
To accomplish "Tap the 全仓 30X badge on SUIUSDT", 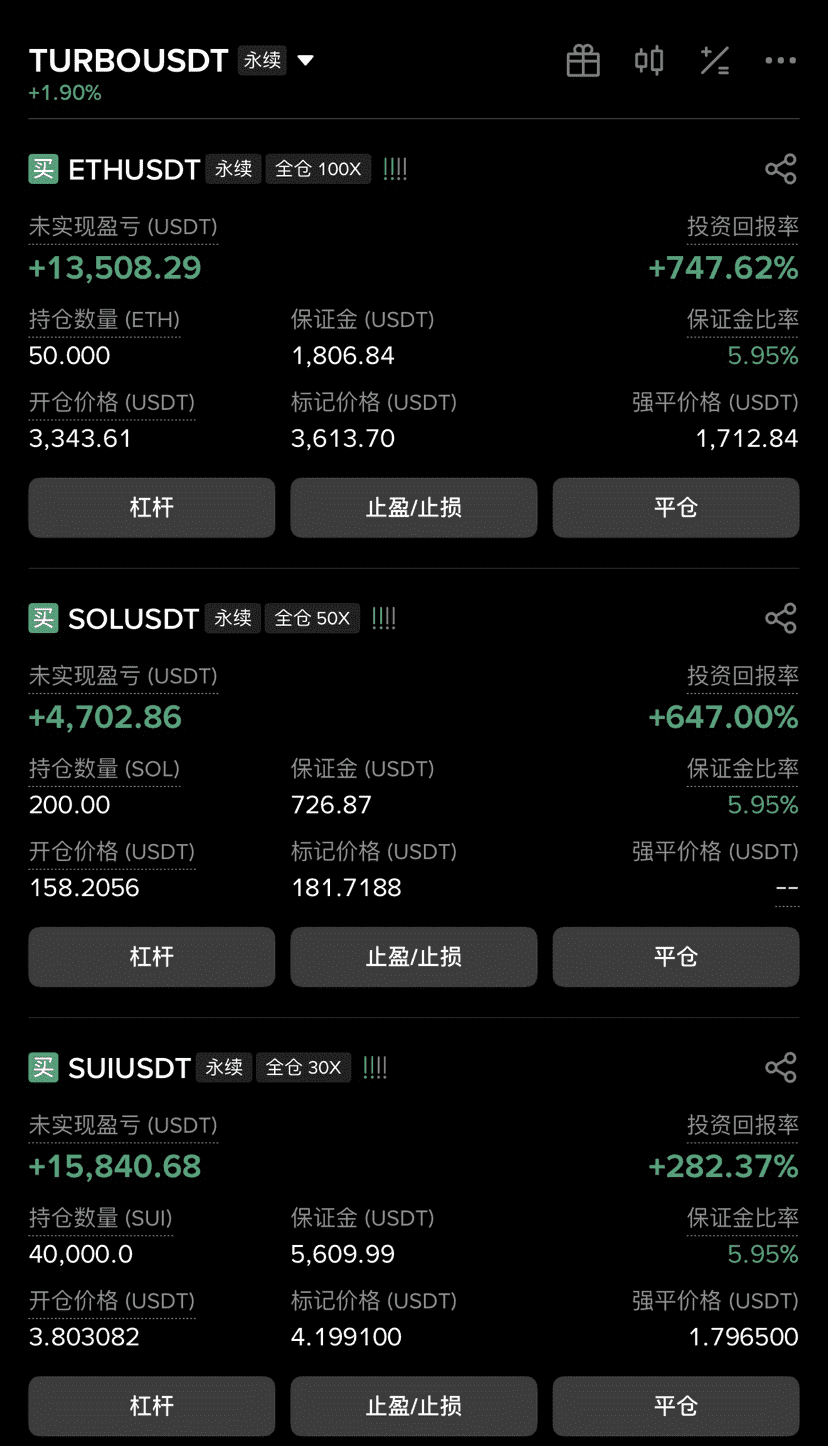I will (304, 1067).
